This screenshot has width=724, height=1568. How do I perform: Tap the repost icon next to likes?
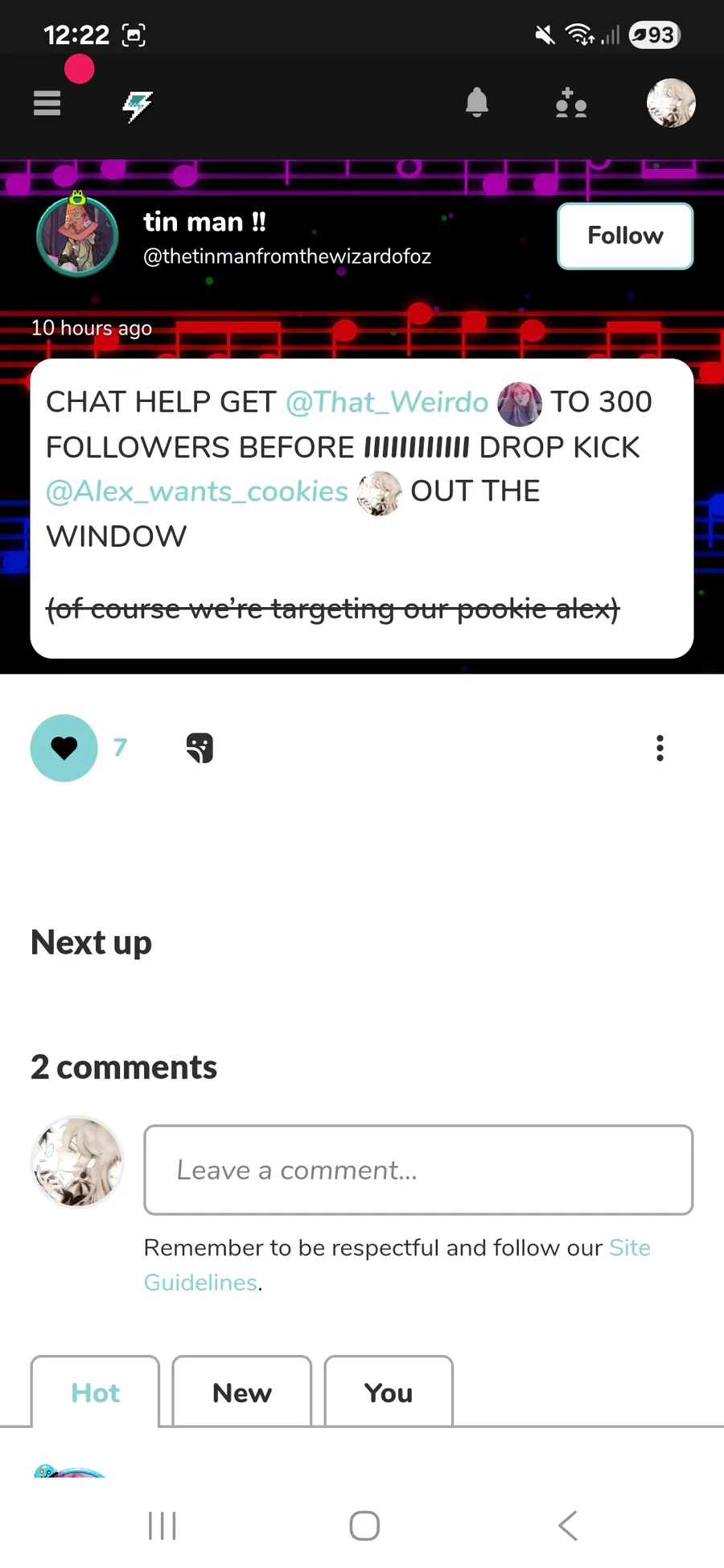(200, 748)
